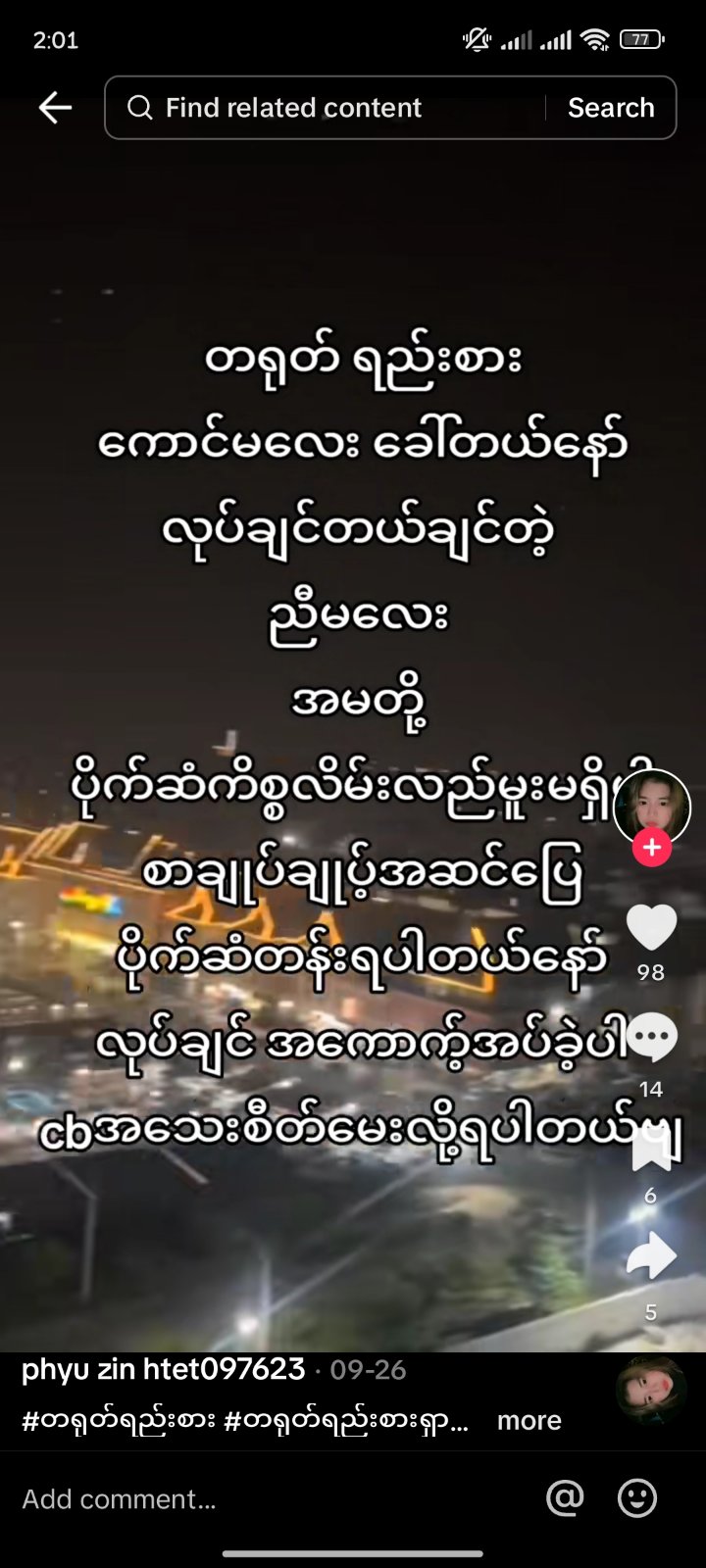Share this video with the arrow icon
706x1568 pixels.
(652, 1257)
